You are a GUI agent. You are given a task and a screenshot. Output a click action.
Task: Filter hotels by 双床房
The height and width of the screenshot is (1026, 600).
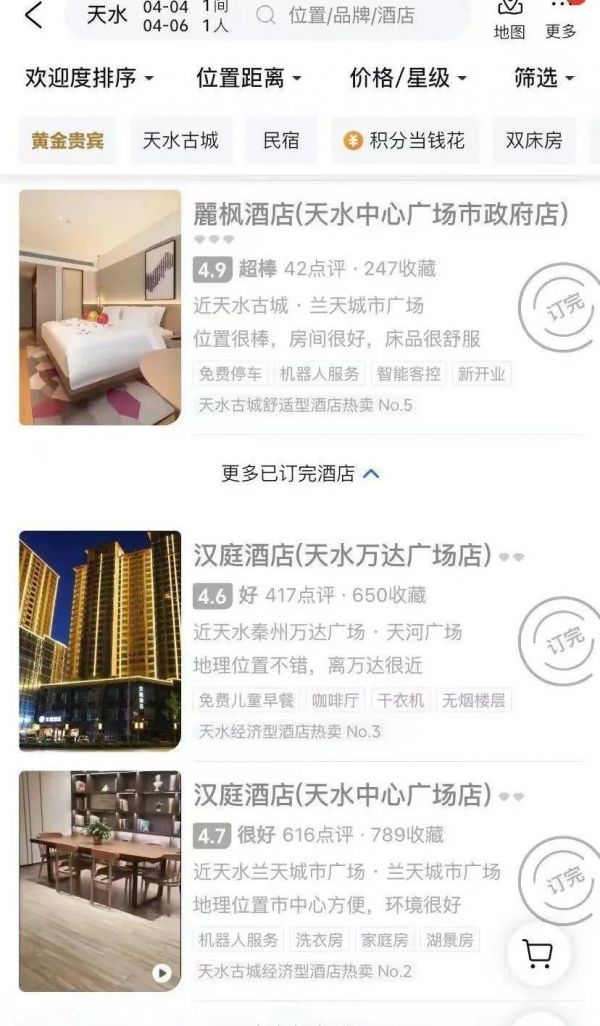click(x=533, y=141)
